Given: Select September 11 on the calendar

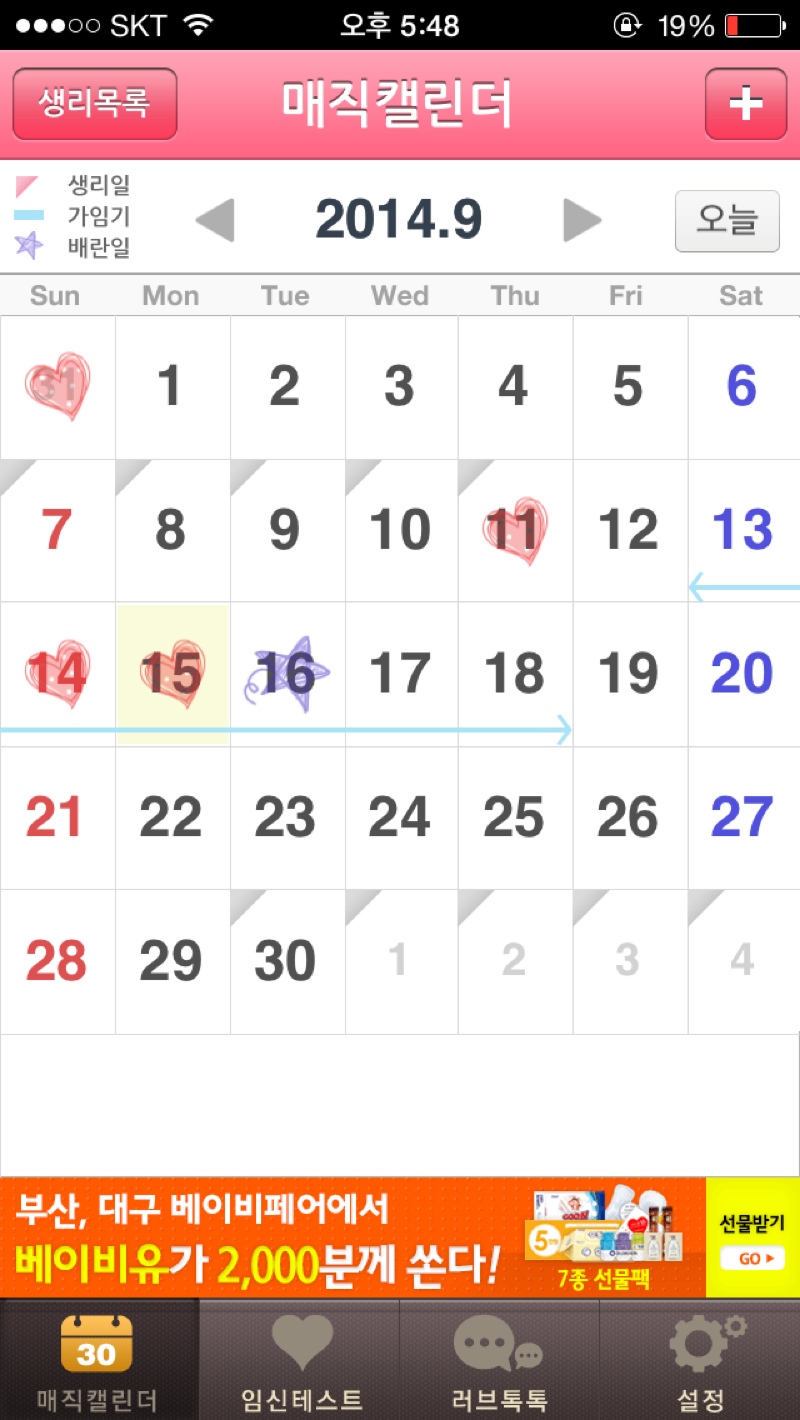Looking at the screenshot, I should tap(516, 531).
